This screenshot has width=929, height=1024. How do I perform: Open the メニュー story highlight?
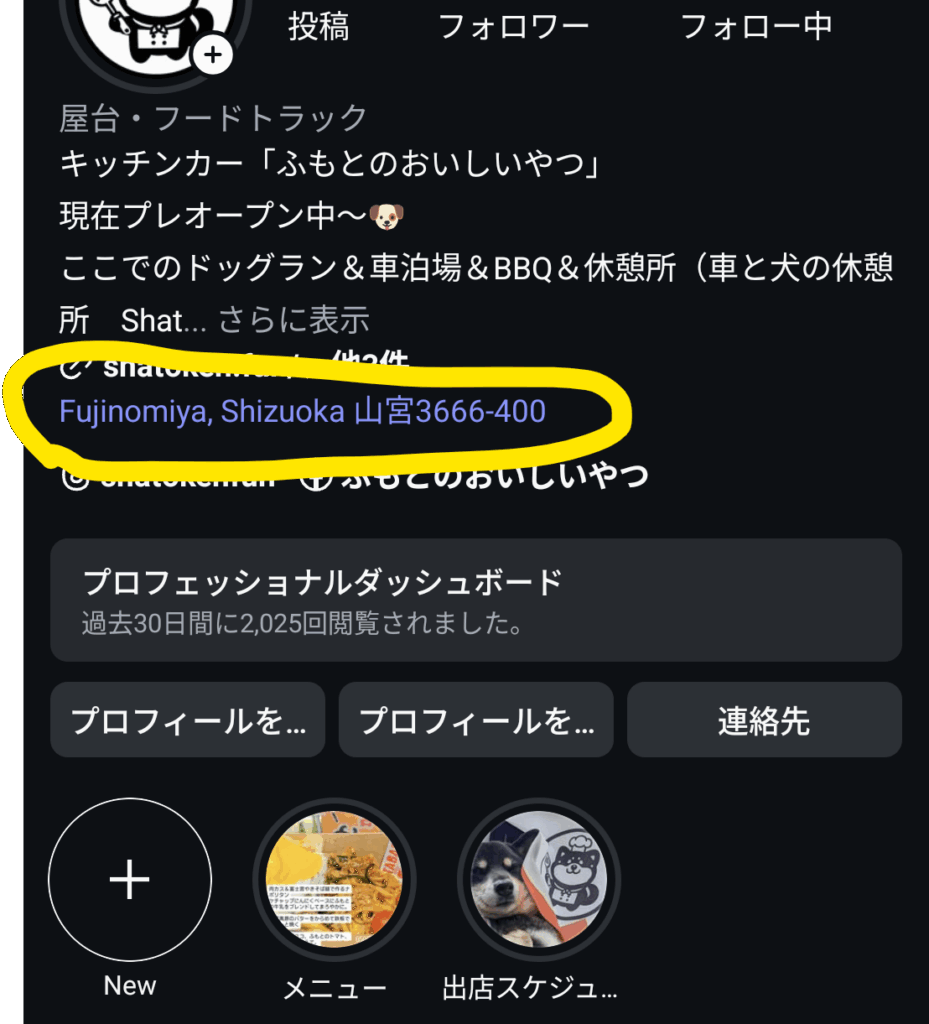click(x=334, y=879)
